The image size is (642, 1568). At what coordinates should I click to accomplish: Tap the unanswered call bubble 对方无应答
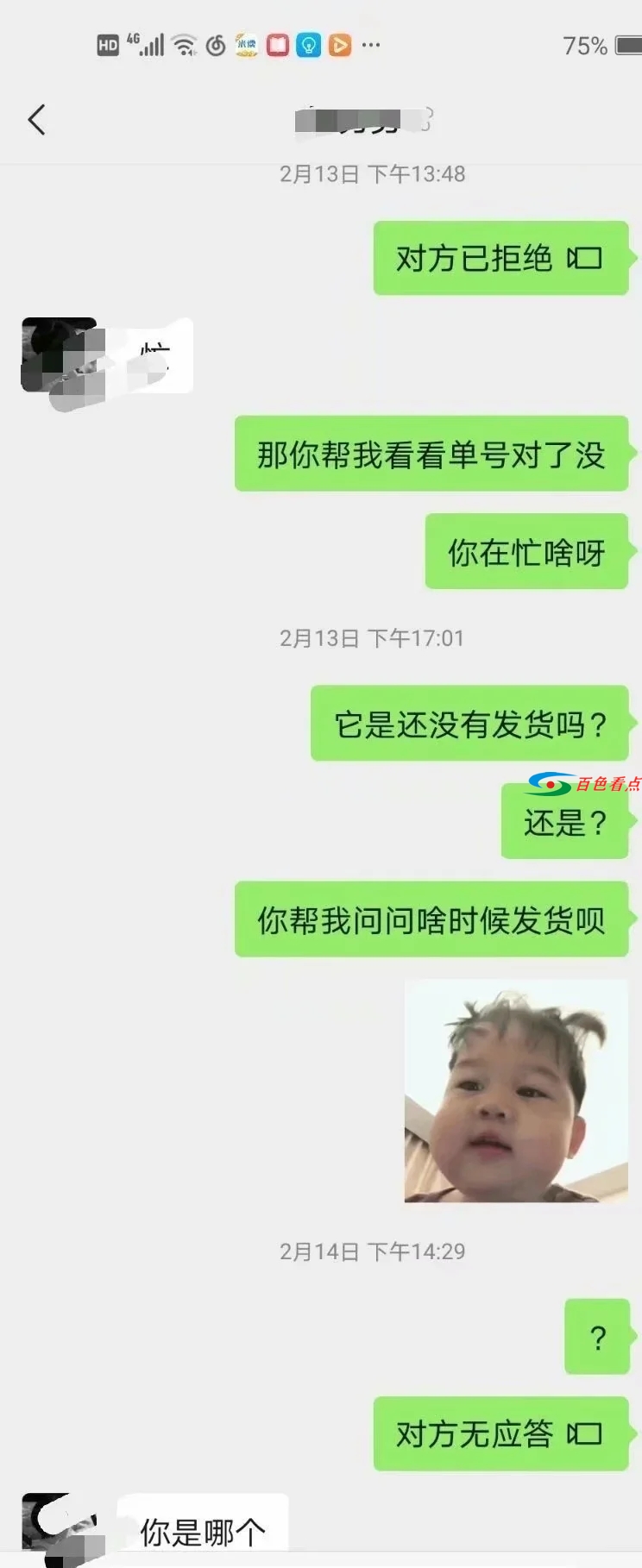click(500, 1434)
